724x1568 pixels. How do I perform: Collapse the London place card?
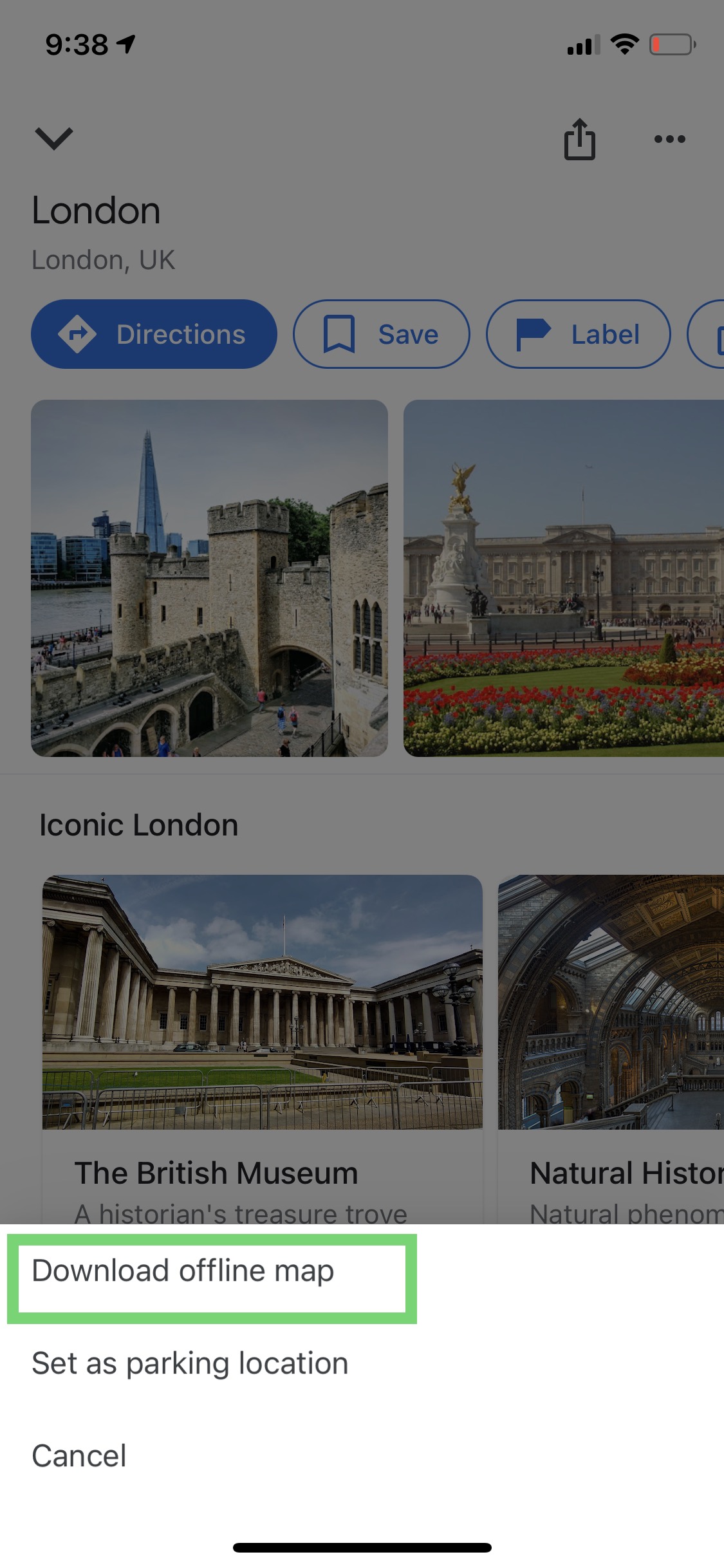coord(54,138)
